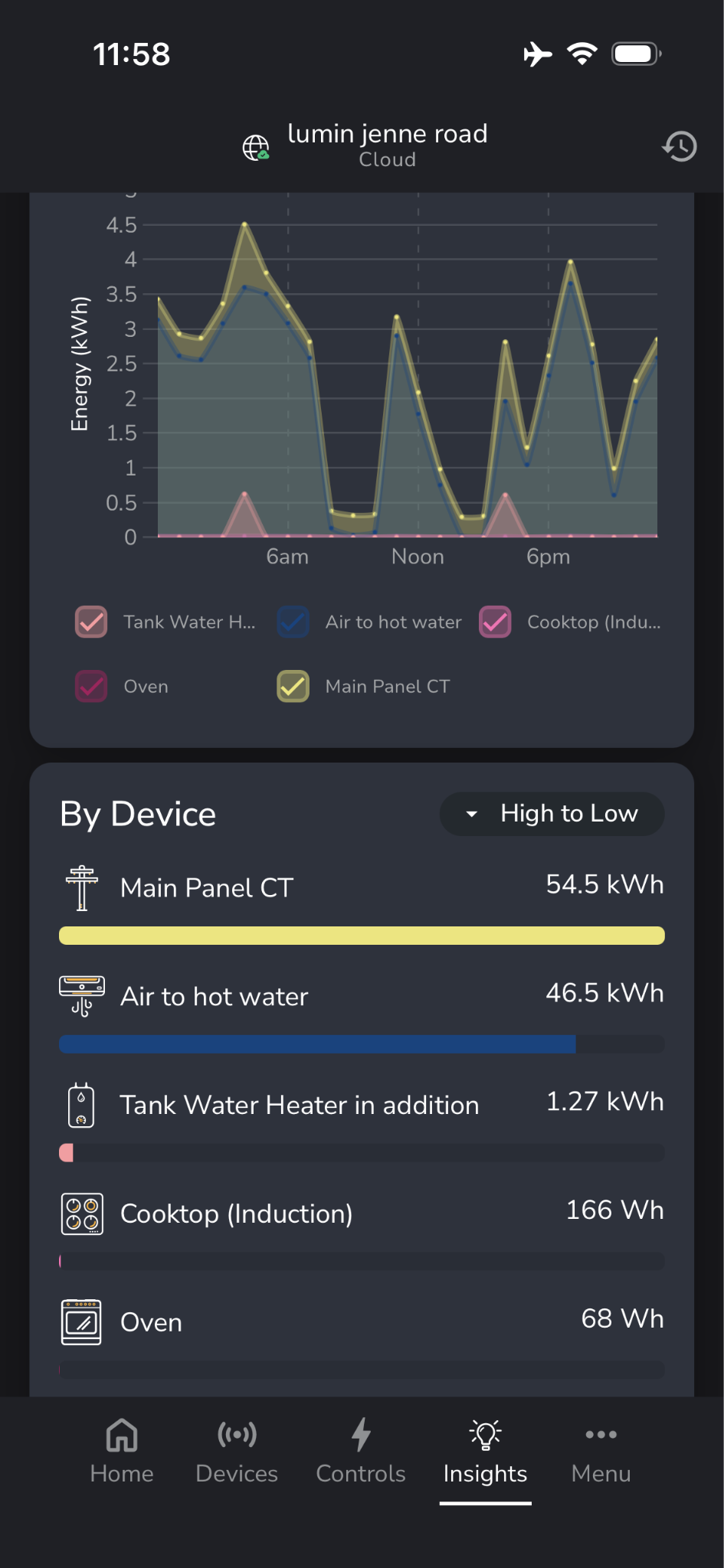The width and height of the screenshot is (724, 1568).
Task: Uncheck Air to hot water in chart legend
Action: 293,622
